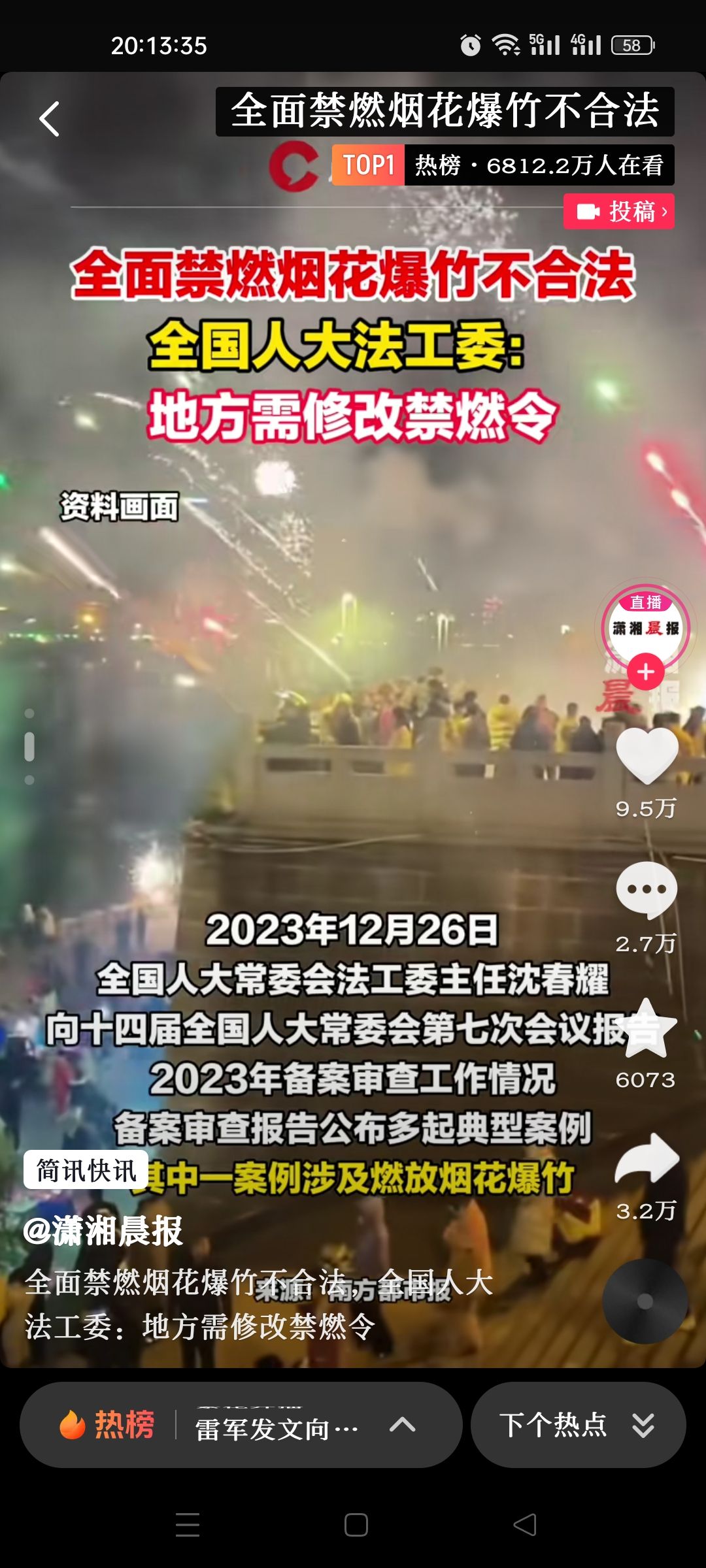Open the comments with 2.7万 replies
Viewport: 706px width, 1568px height.
pos(647,890)
